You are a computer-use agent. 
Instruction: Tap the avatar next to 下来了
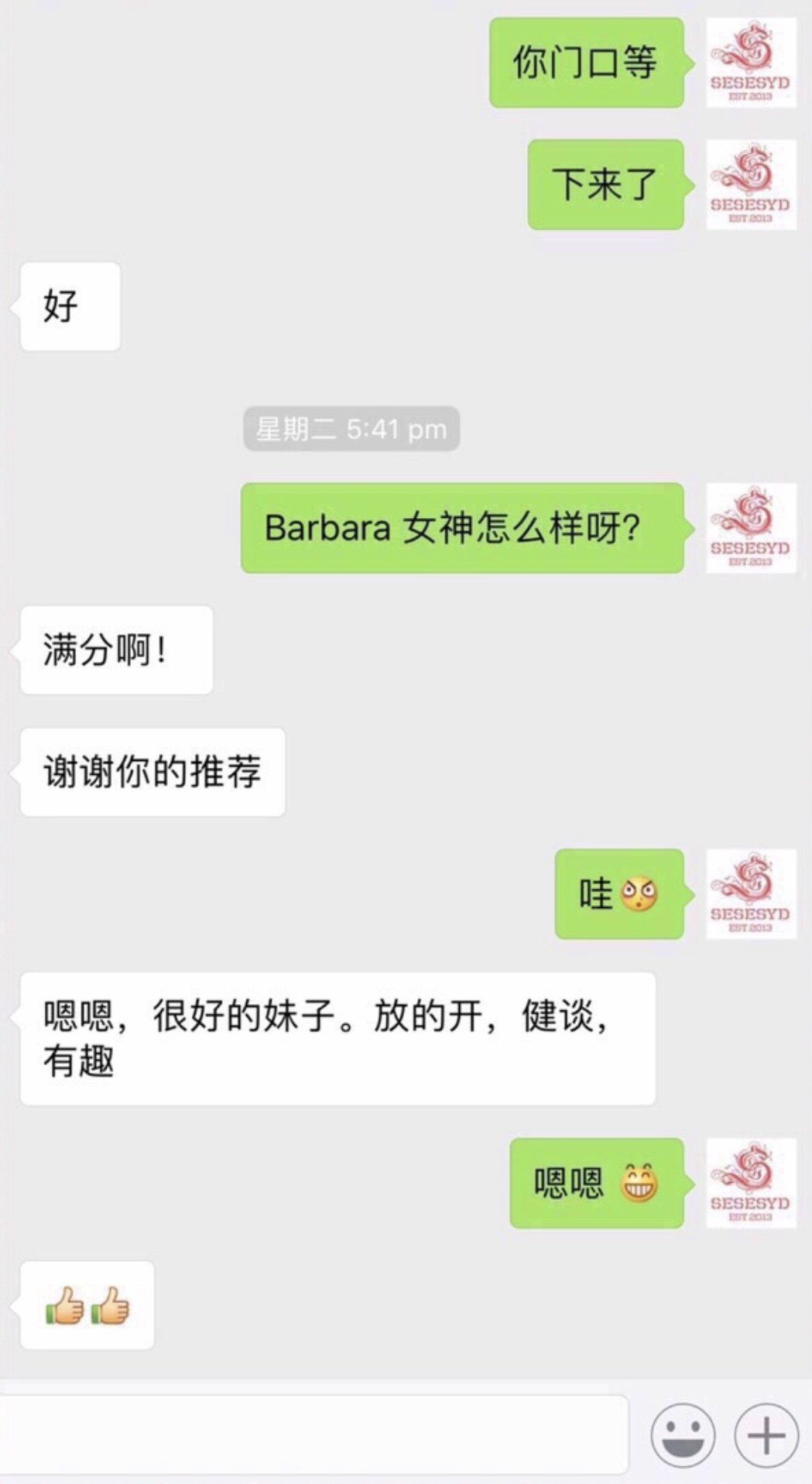click(751, 185)
